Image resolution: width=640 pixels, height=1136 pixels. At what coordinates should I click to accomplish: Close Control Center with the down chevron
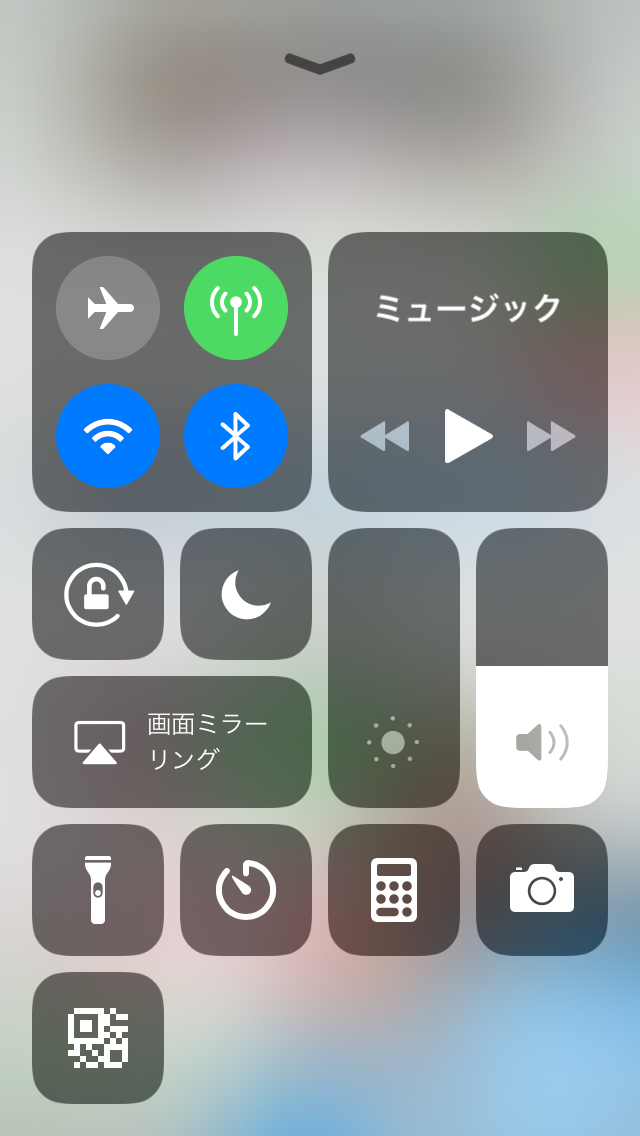[320, 63]
